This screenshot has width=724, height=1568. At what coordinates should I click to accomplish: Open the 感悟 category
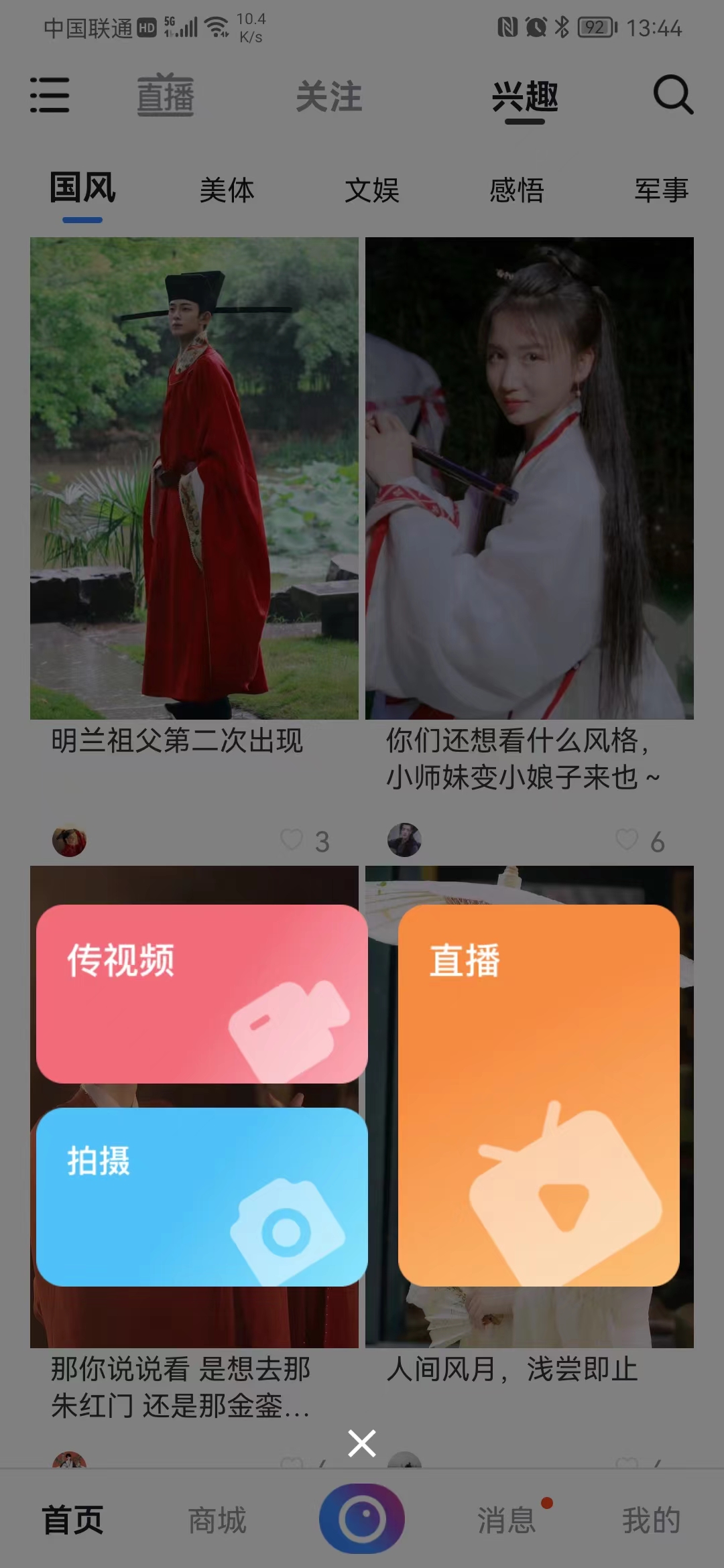tap(517, 190)
